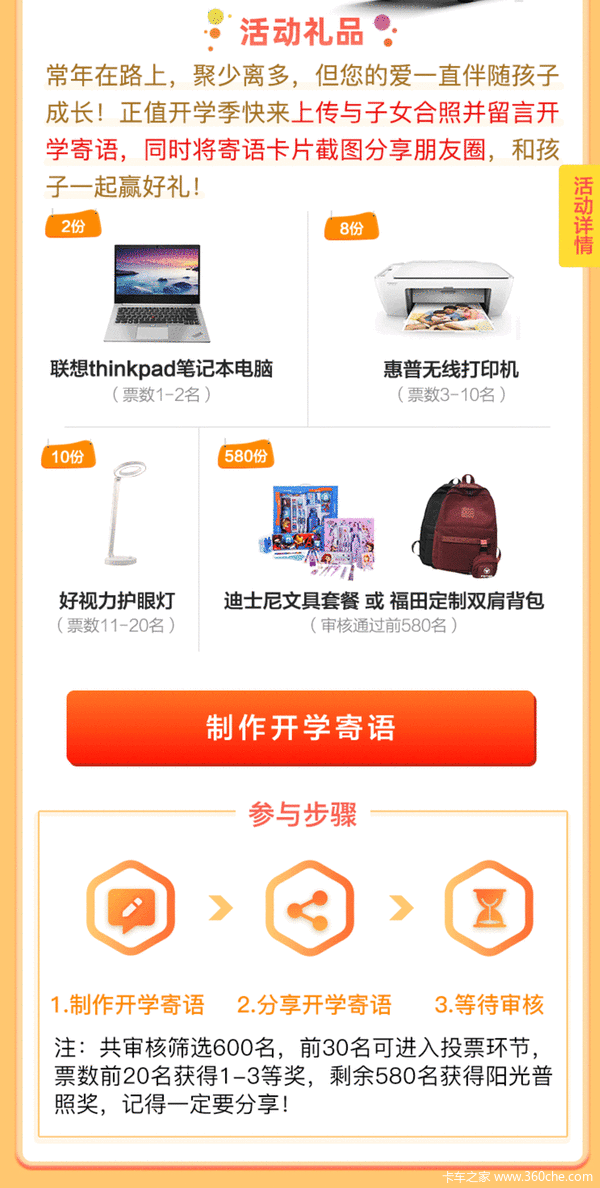This screenshot has width=600, height=1188.
Task: Tap the 制作开学寄语 button
Action: 301,728
